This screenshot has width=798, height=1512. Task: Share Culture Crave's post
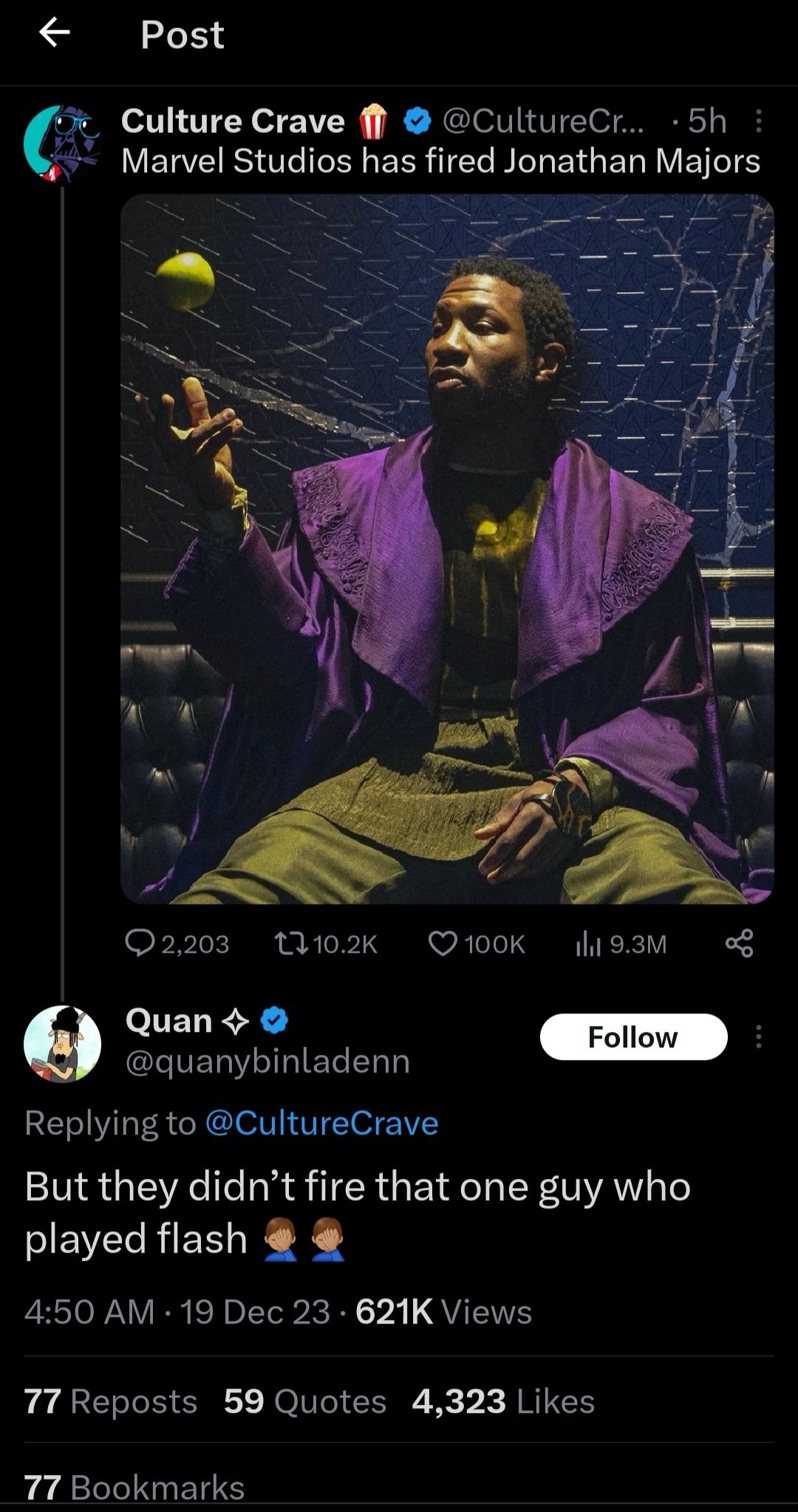coord(739,943)
